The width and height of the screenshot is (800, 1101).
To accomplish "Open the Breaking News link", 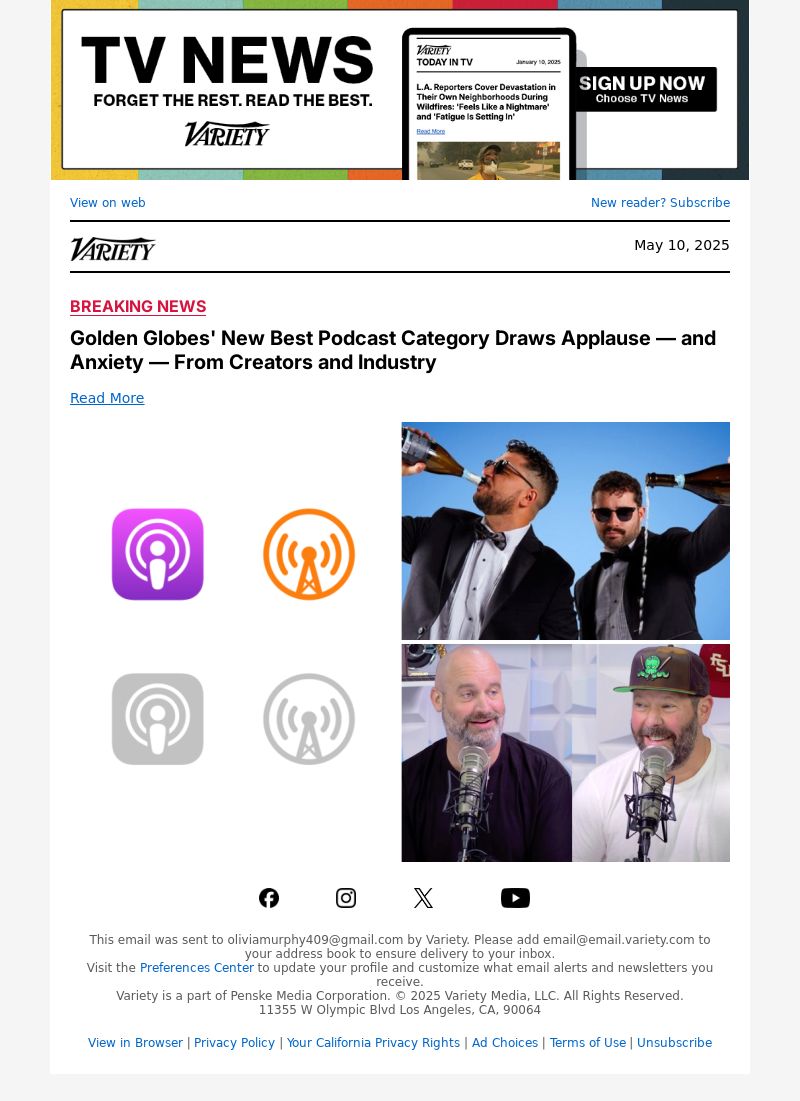I will click(138, 306).
